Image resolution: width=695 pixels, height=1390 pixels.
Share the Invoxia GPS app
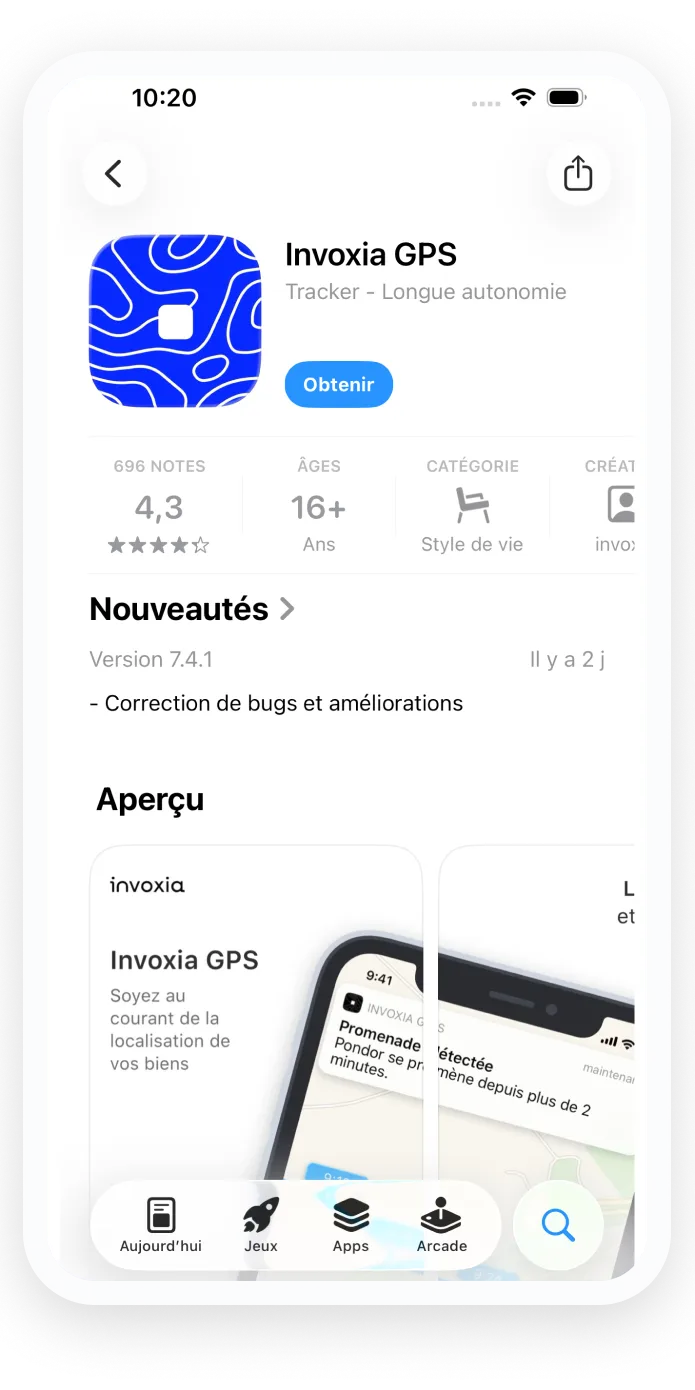click(x=578, y=174)
